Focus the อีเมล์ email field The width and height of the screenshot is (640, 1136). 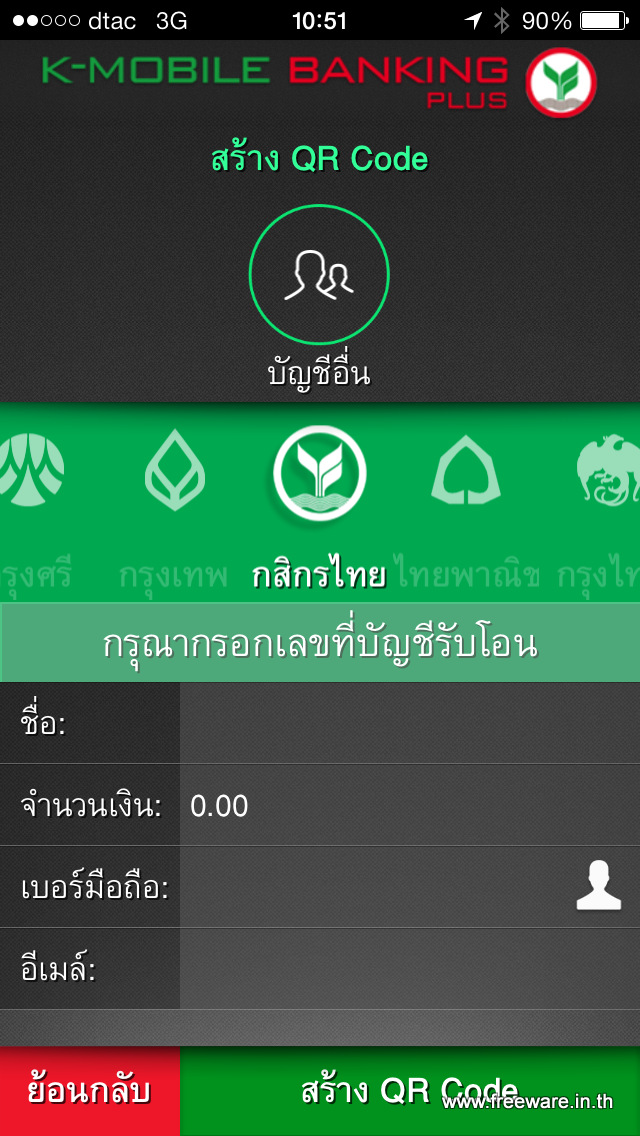coord(410,969)
